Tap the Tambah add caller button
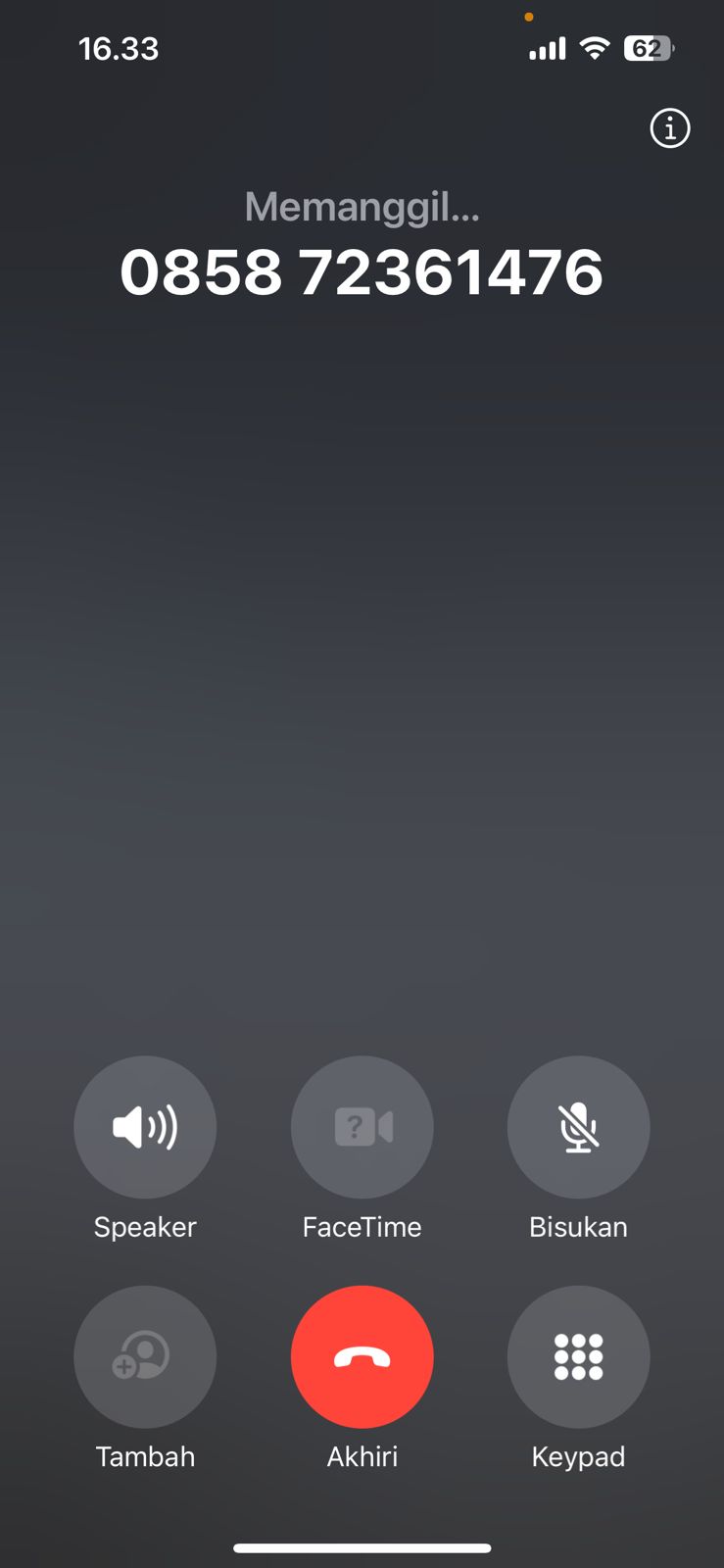The width and height of the screenshot is (724, 1568). [145, 1356]
